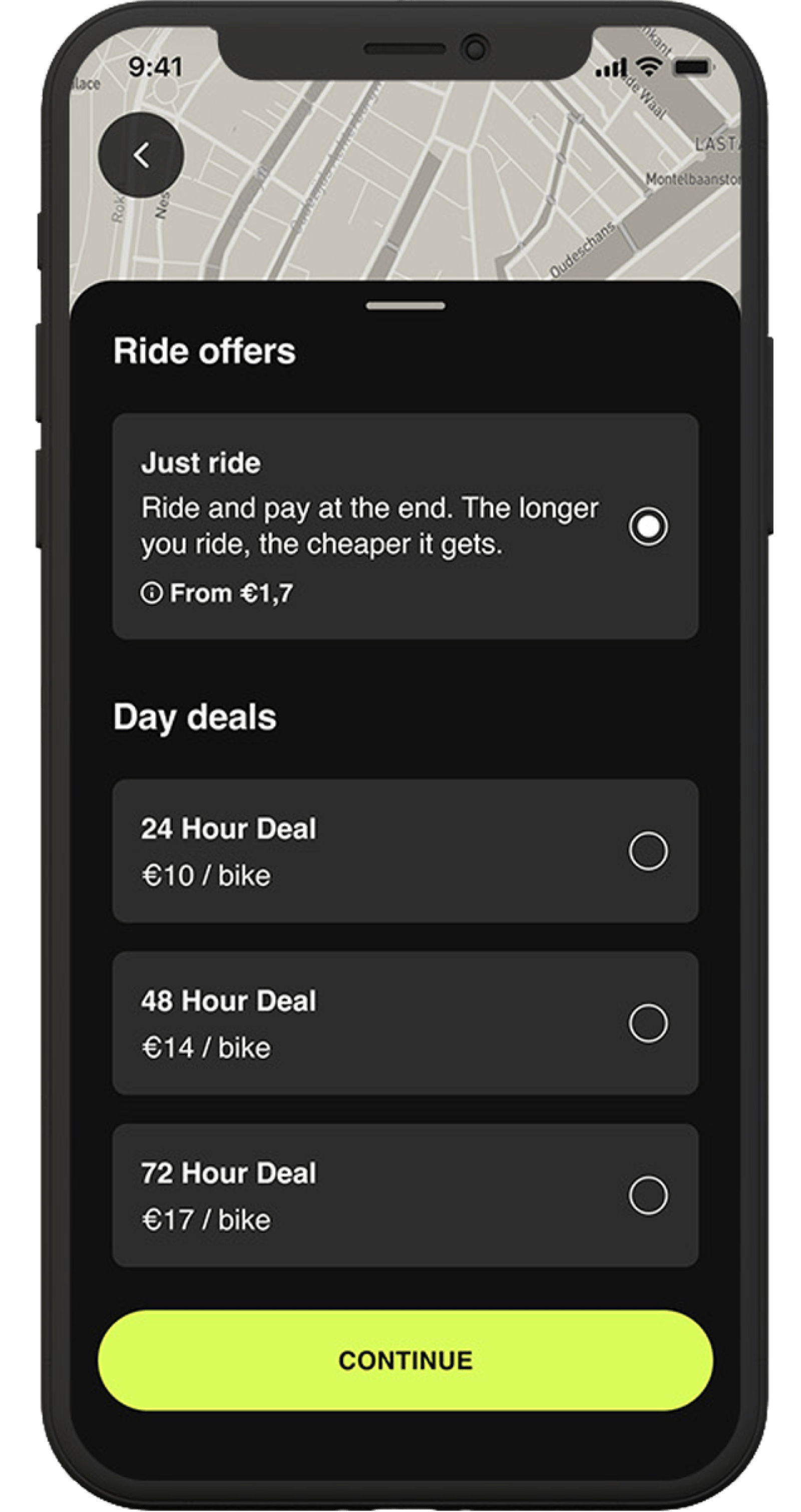Tap the CONTINUE button
This screenshot has height=1512, width=801.
(x=405, y=1361)
